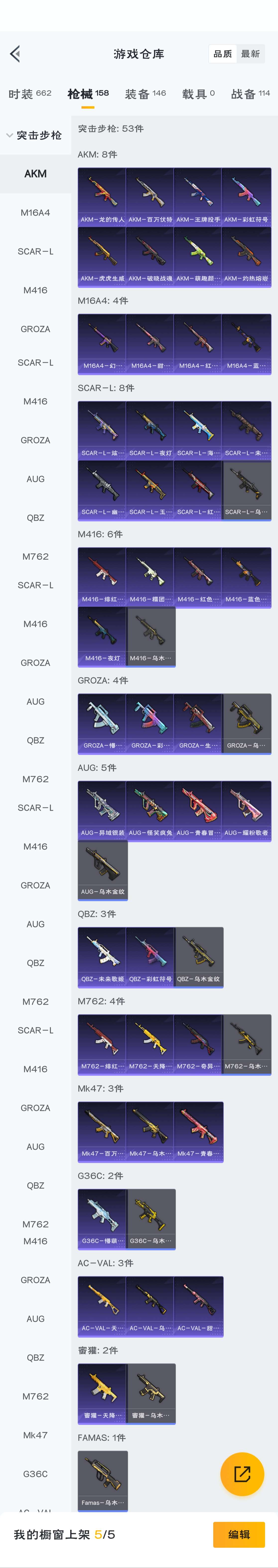Switch to the 战备 tab

[250, 94]
